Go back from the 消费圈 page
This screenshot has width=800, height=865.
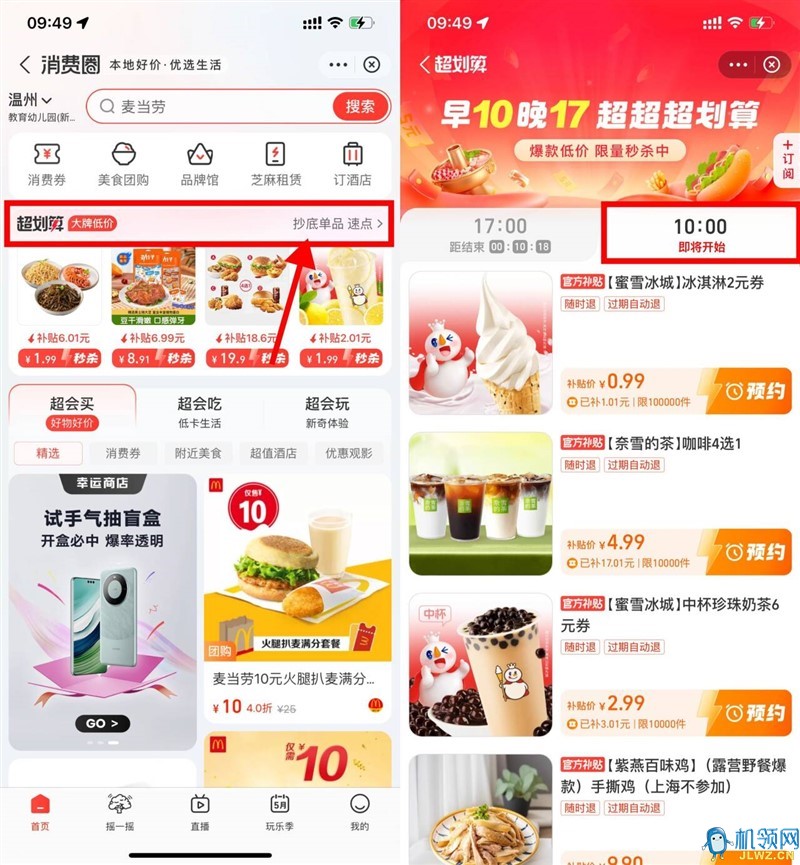25,65
